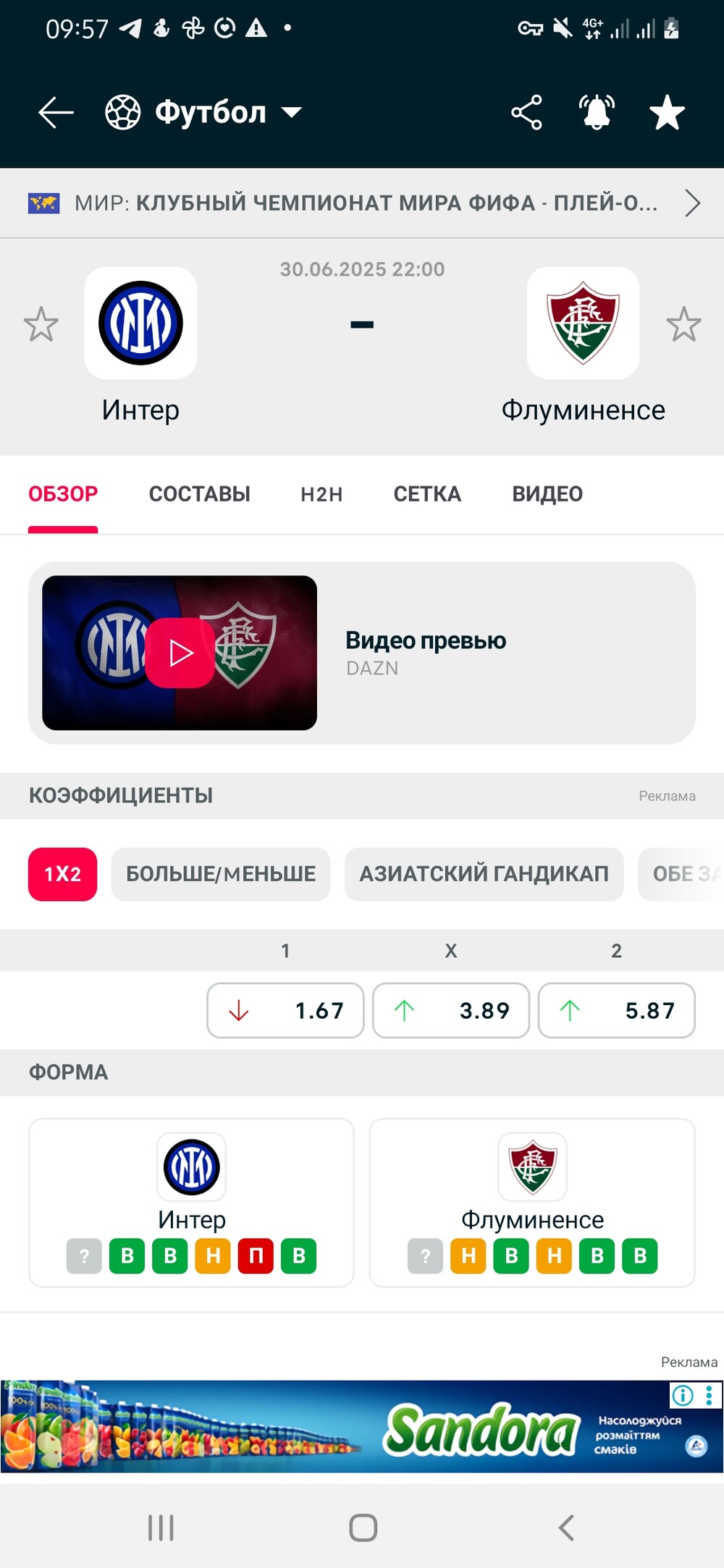Tap the 3.89 draw odds
The width and height of the screenshot is (724, 1568).
(x=451, y=1010)
